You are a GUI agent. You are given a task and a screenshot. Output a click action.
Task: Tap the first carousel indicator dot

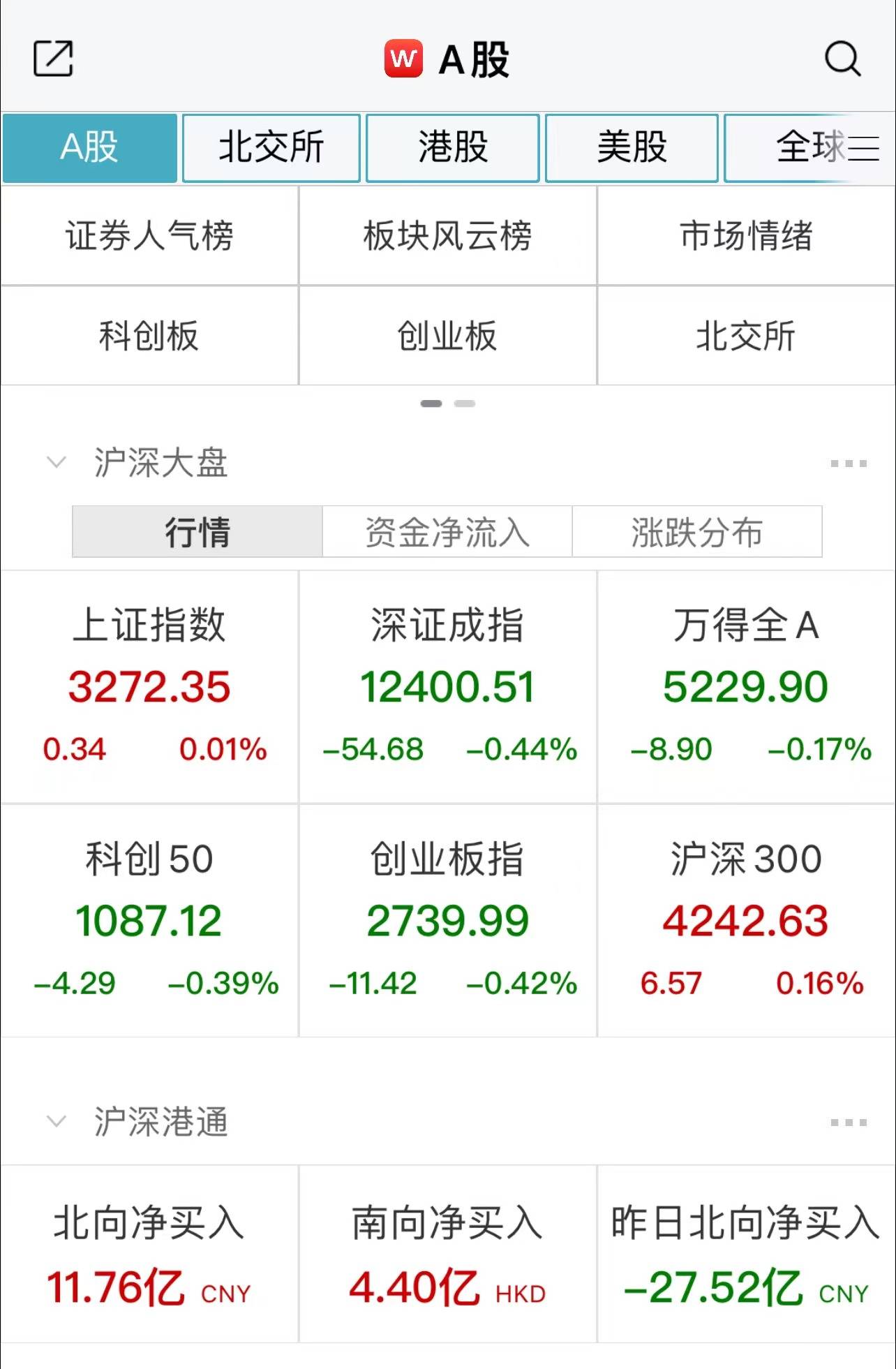tap(431, 404)
